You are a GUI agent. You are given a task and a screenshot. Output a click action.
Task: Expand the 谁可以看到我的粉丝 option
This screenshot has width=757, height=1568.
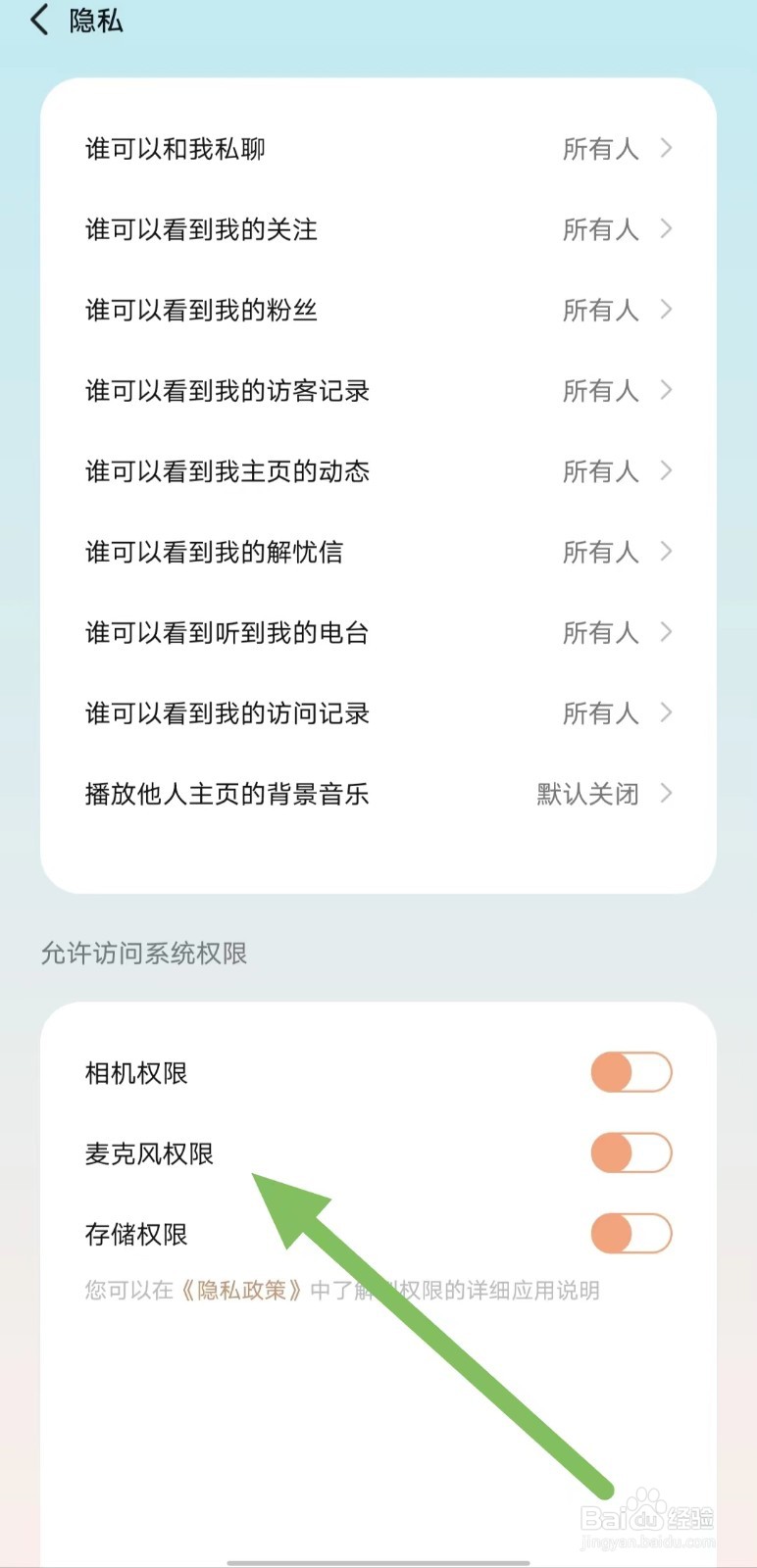coord(667,311)
